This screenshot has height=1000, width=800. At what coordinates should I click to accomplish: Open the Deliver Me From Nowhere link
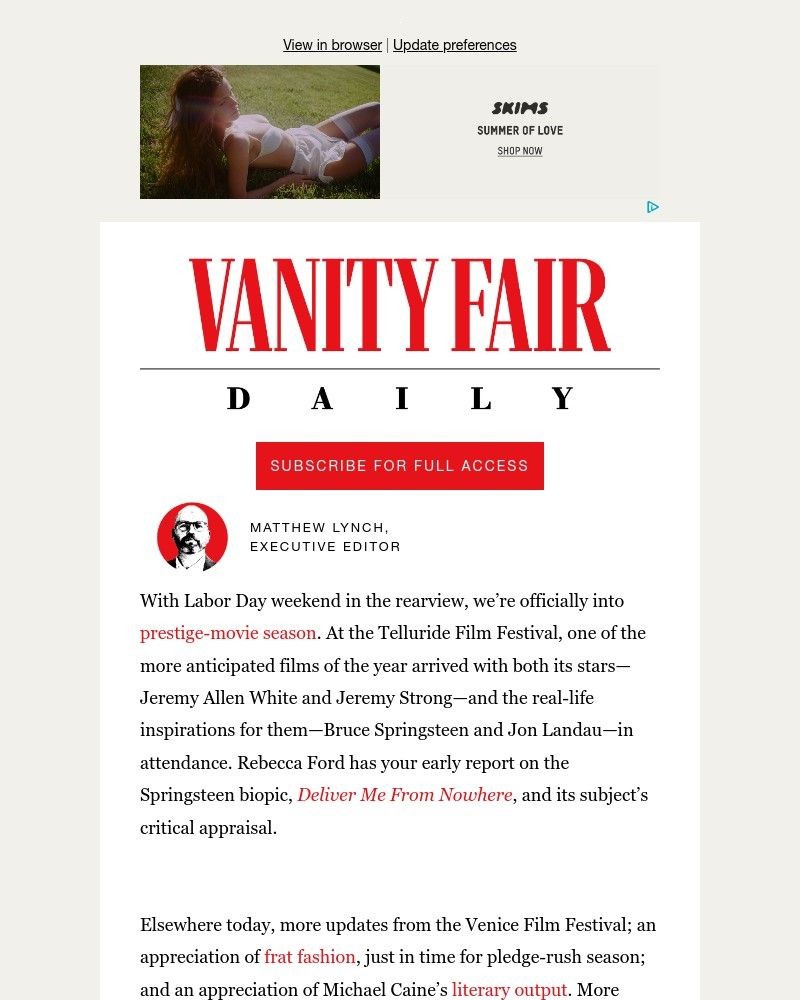tap(404, 795)
